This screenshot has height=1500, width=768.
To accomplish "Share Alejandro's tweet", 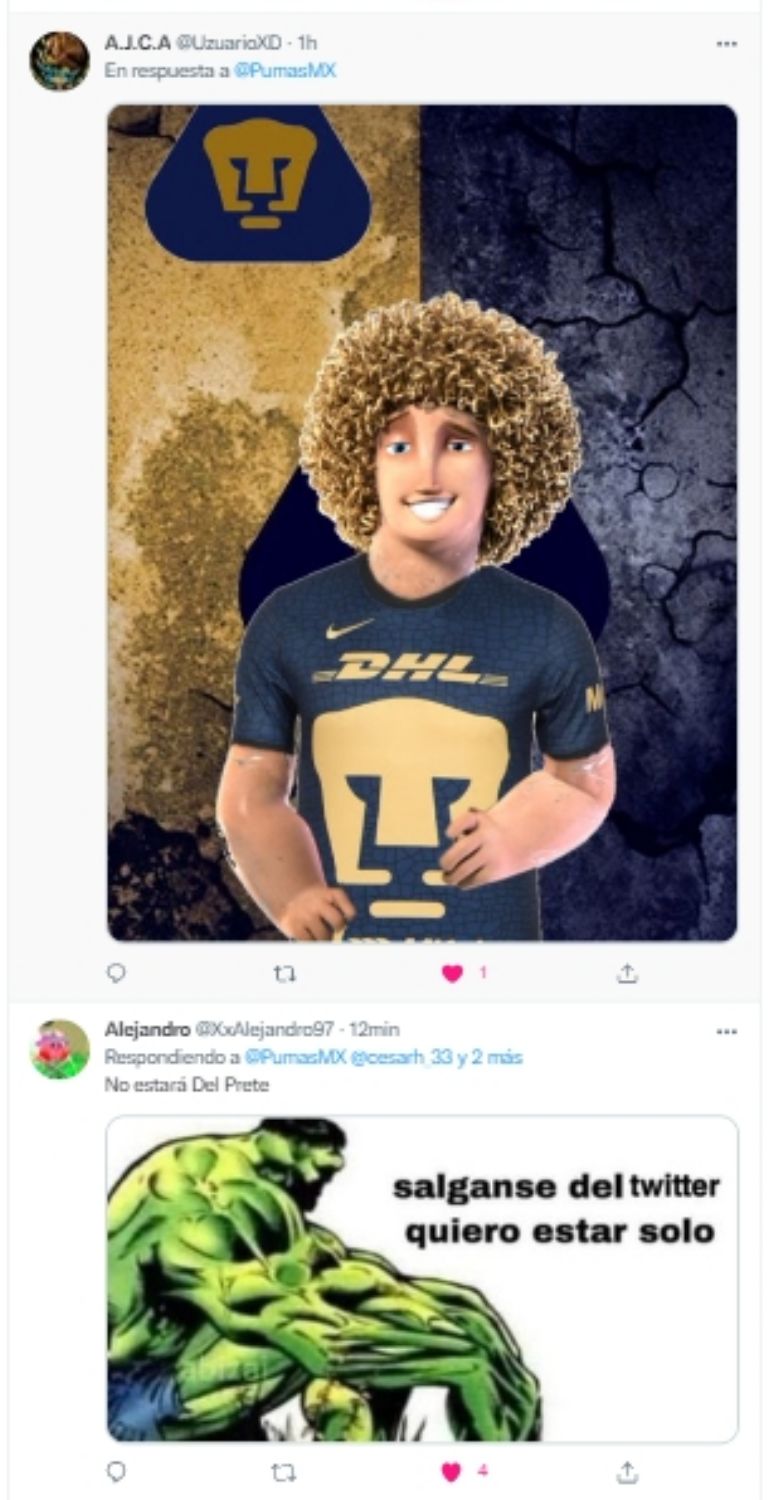I will 627,1472.
